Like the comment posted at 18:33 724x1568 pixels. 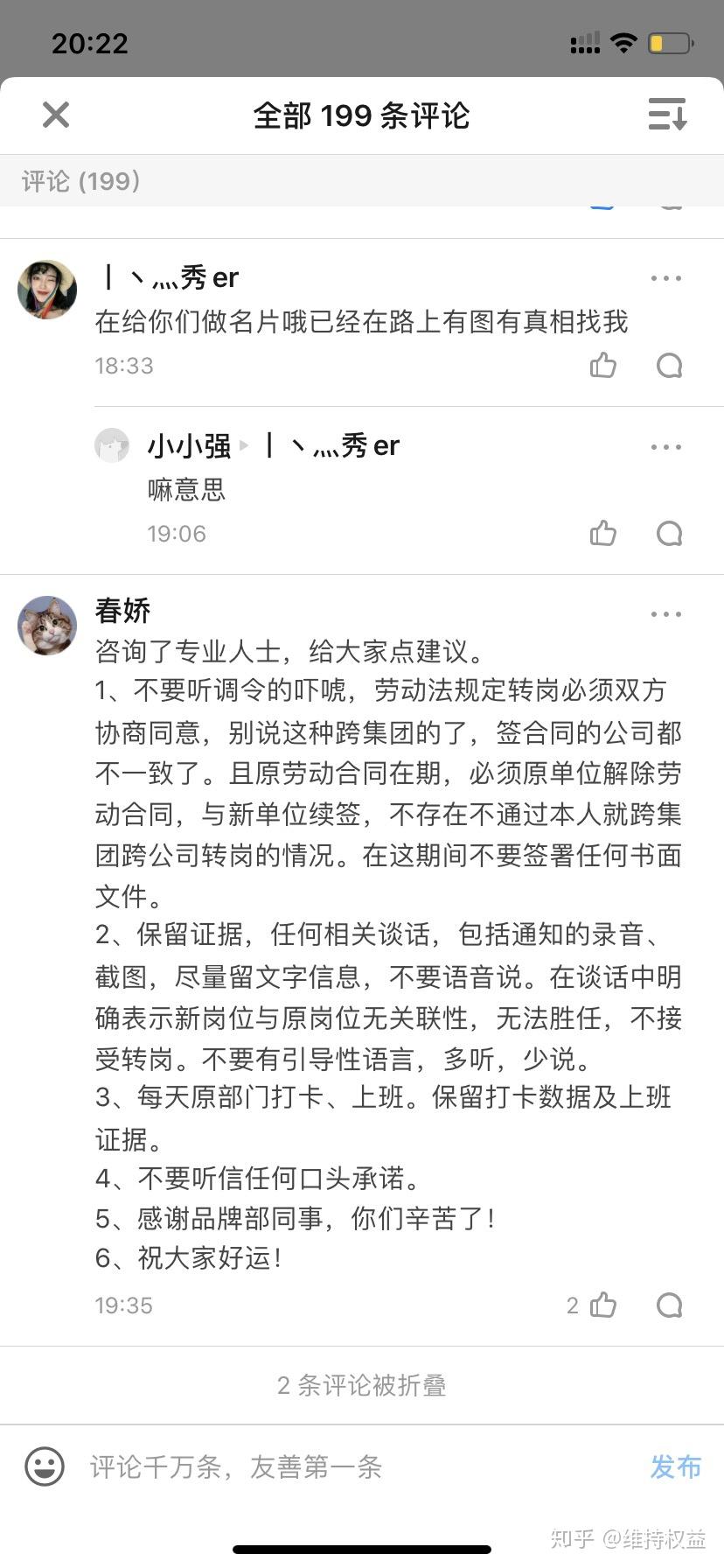(x=603, y=365)
